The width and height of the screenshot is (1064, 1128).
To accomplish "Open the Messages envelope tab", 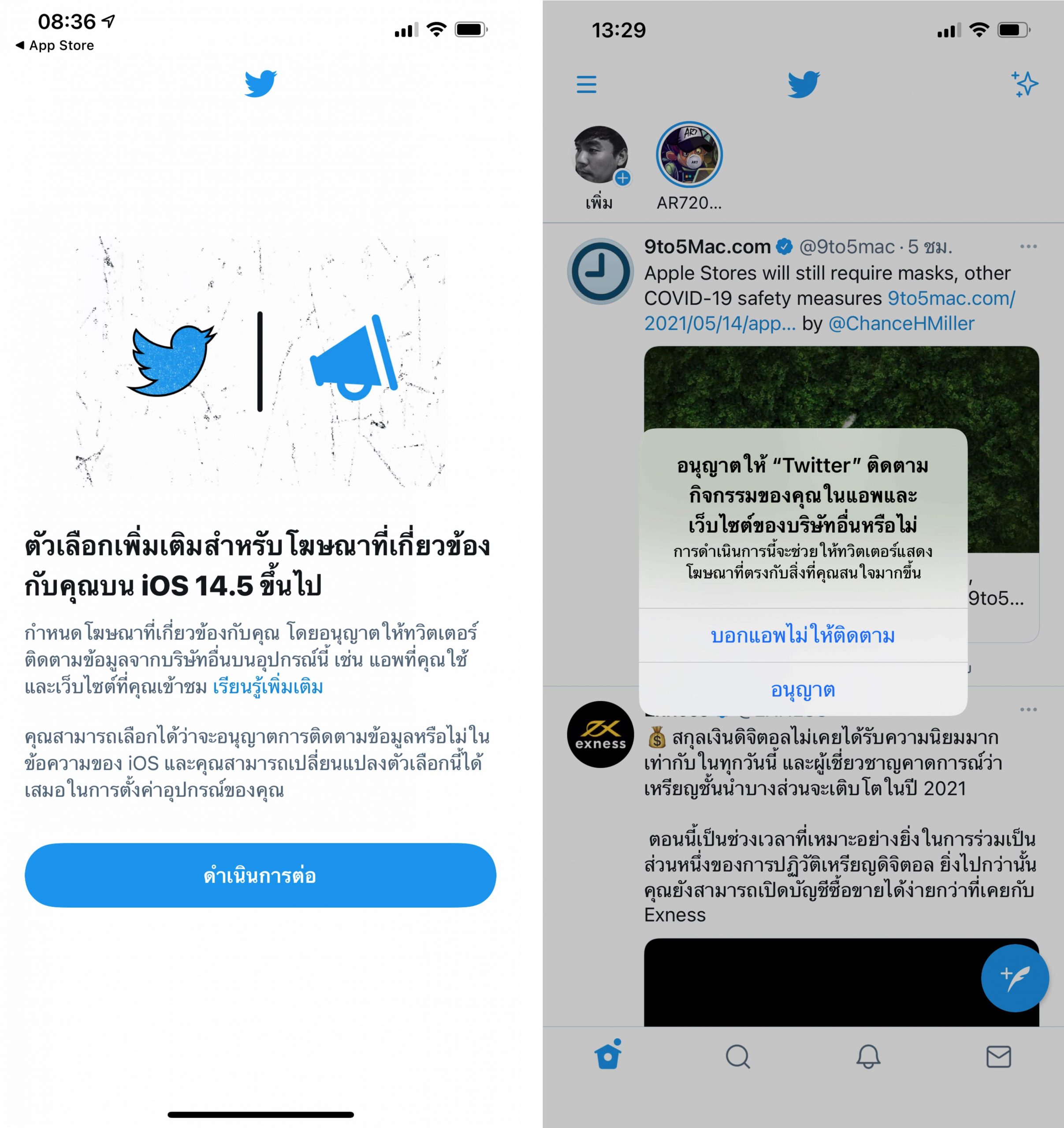I will pos(998,1057).
